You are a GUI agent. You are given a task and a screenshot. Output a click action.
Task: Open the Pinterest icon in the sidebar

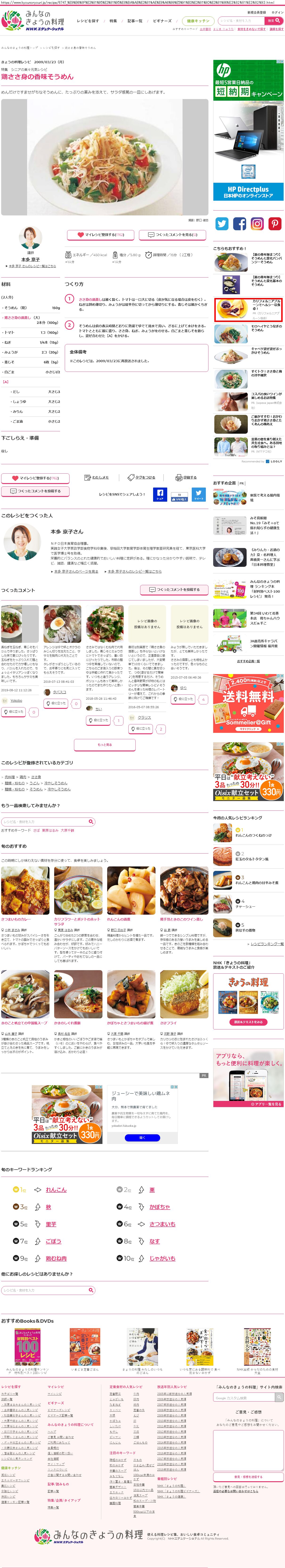coord(275,224)
